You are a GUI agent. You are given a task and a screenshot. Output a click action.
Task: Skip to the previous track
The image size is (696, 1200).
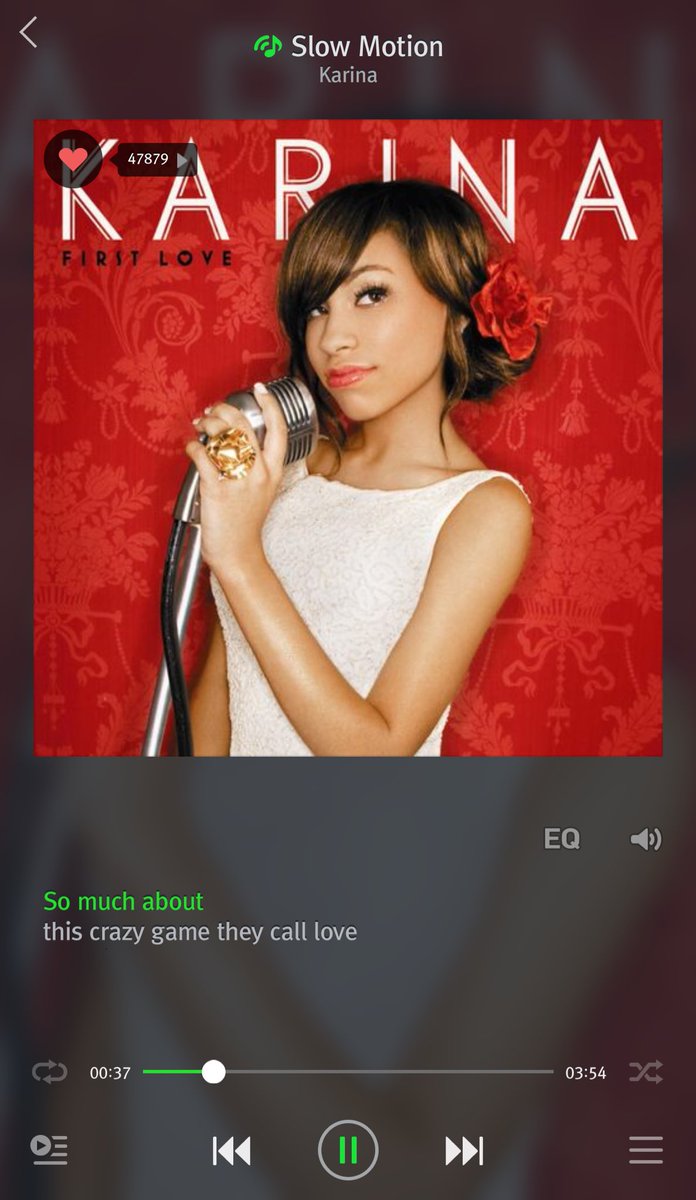(x=232, y=1151)
